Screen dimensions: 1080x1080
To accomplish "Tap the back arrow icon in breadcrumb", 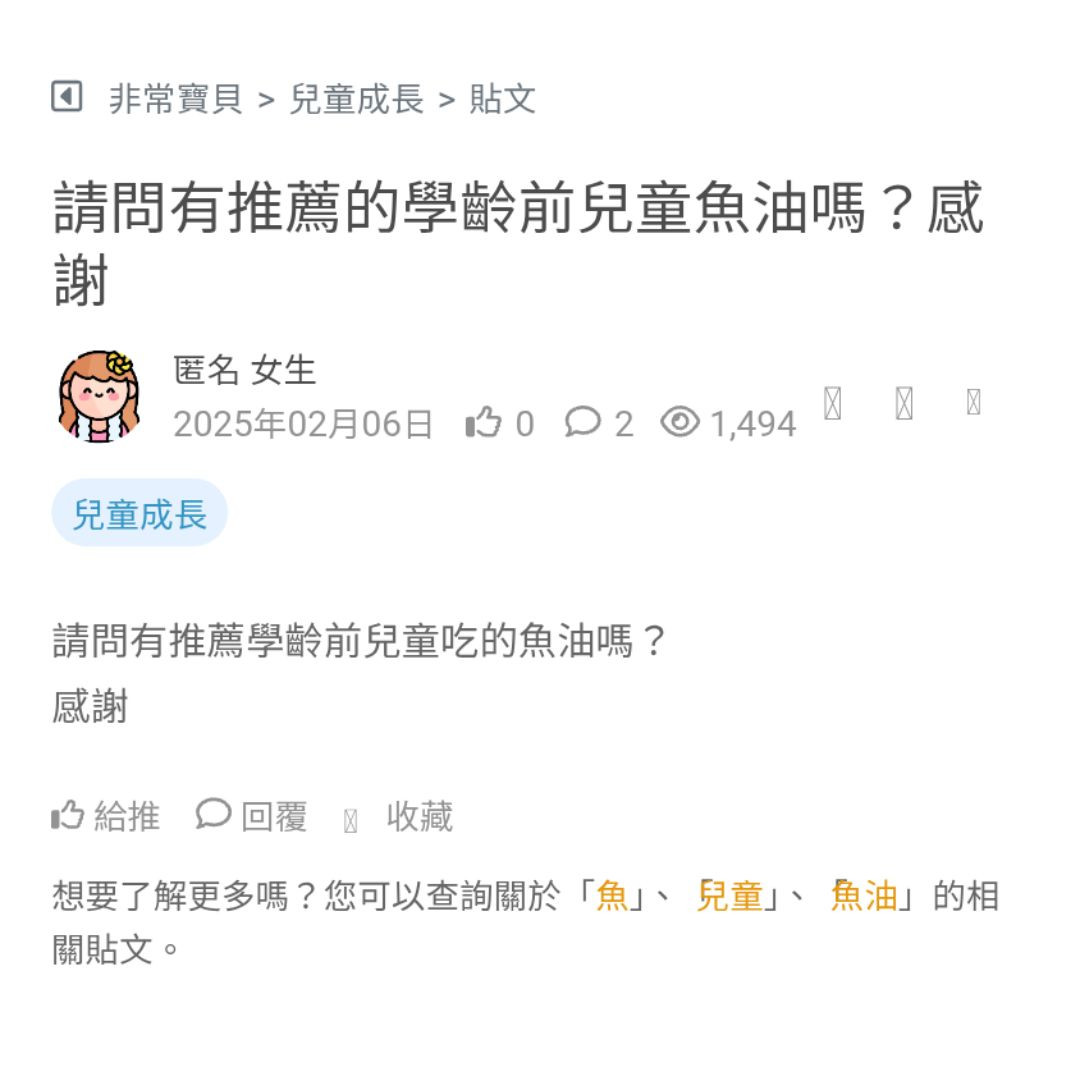I will click(66, 97).
